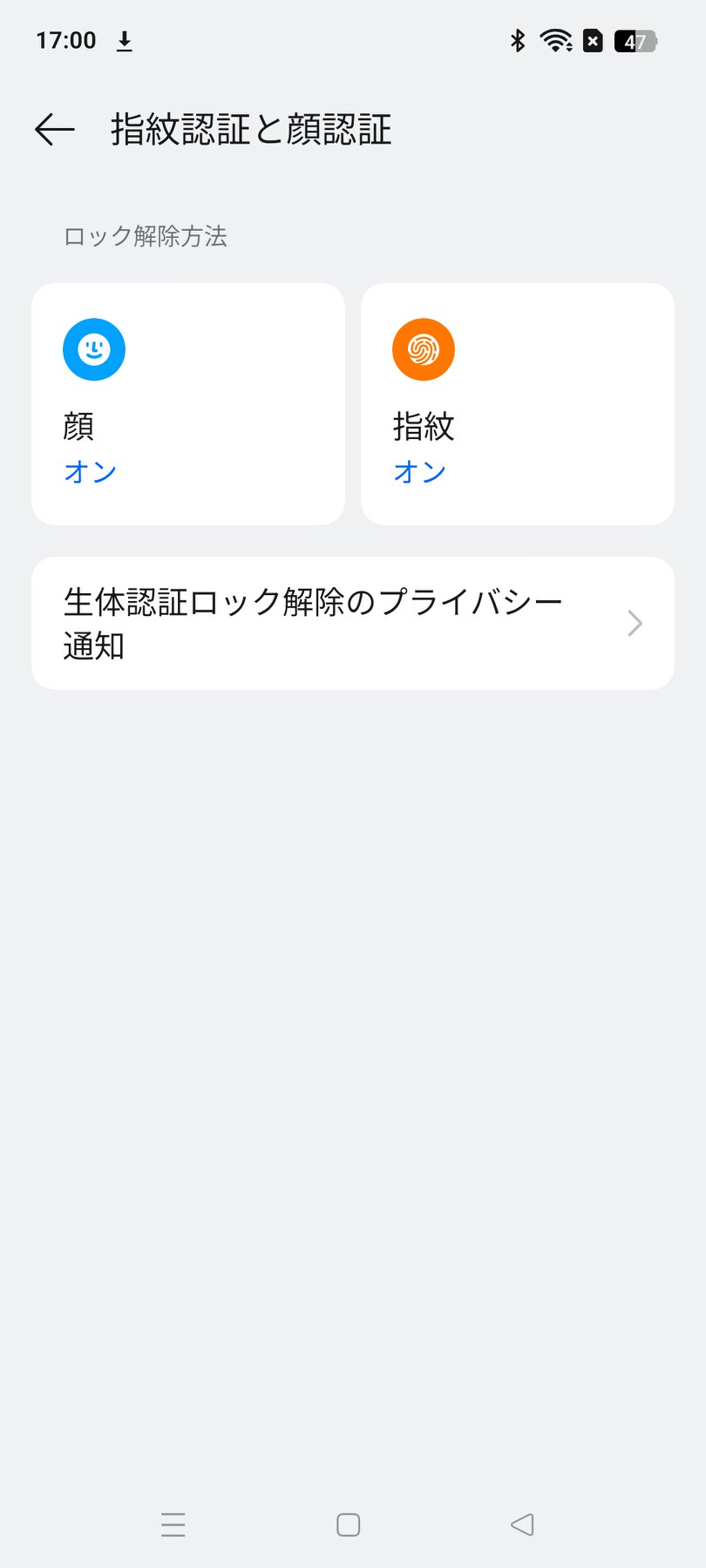Screen dimensions: 706x1568
Task: Open the 指紋 fingerprint card
Action: [x=517, y=404]
